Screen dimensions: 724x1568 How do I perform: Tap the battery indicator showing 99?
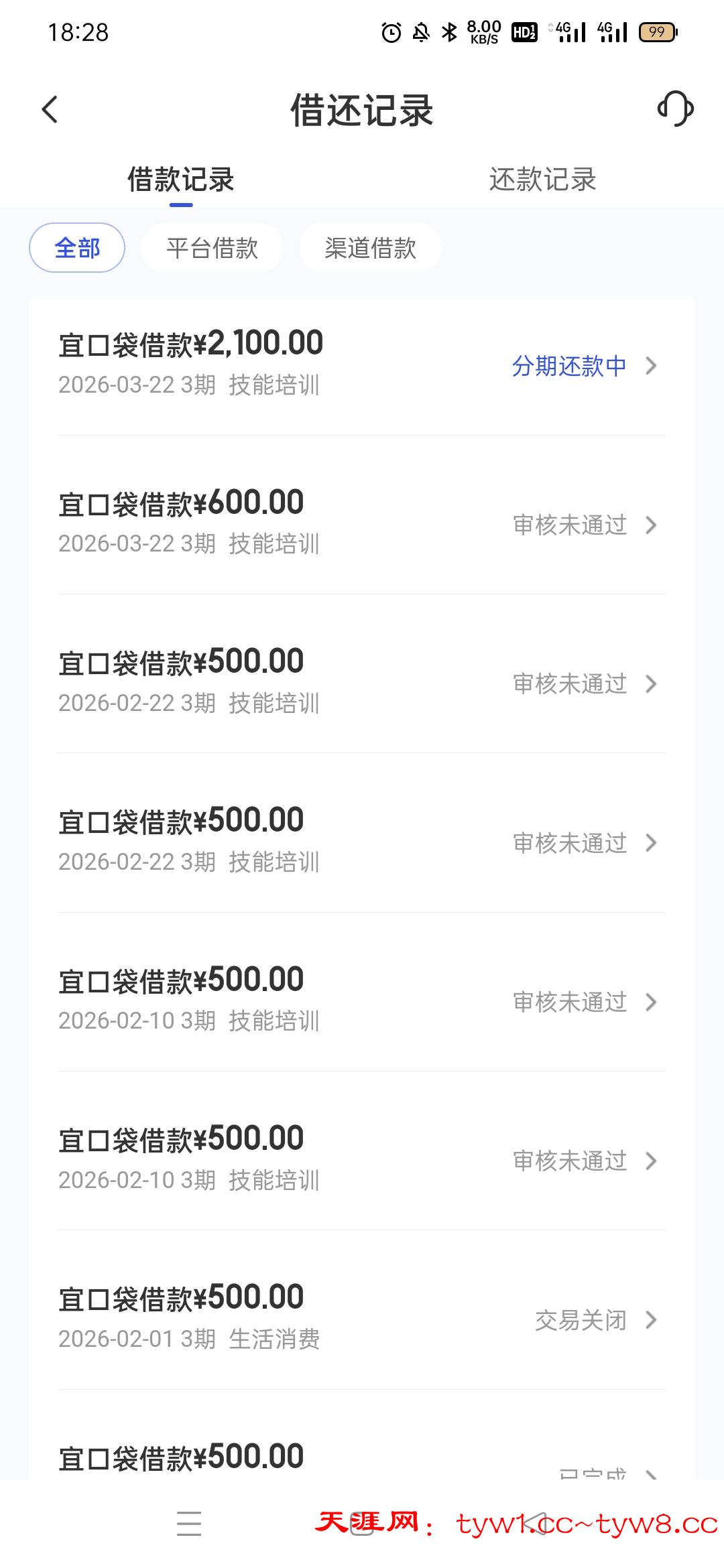pyautogui.click(x=658, y=31)
